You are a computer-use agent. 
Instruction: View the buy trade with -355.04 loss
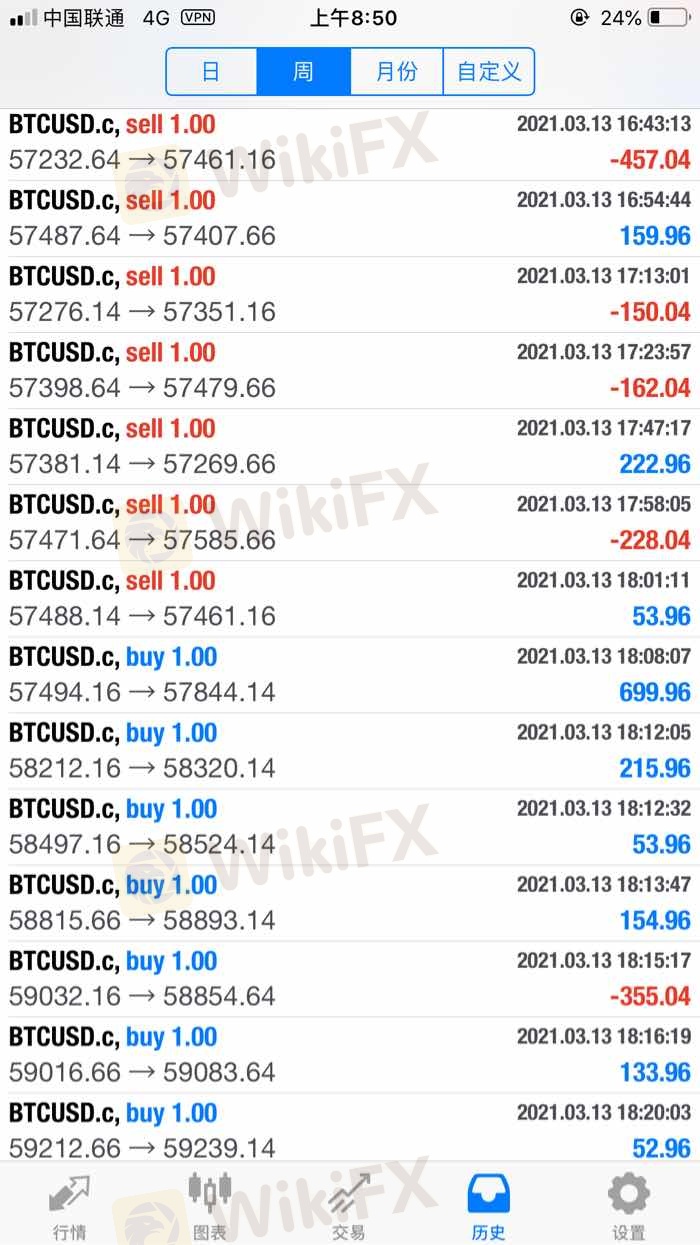(350, 978)
